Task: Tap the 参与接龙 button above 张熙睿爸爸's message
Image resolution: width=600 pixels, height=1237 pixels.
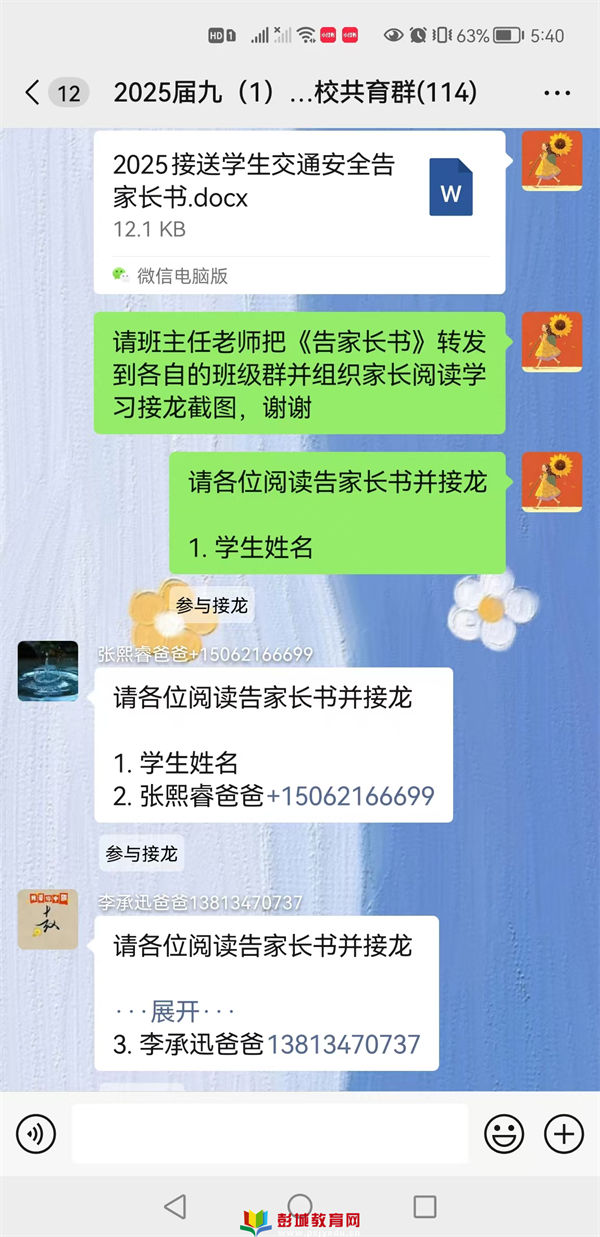Action: click(211, 605)
